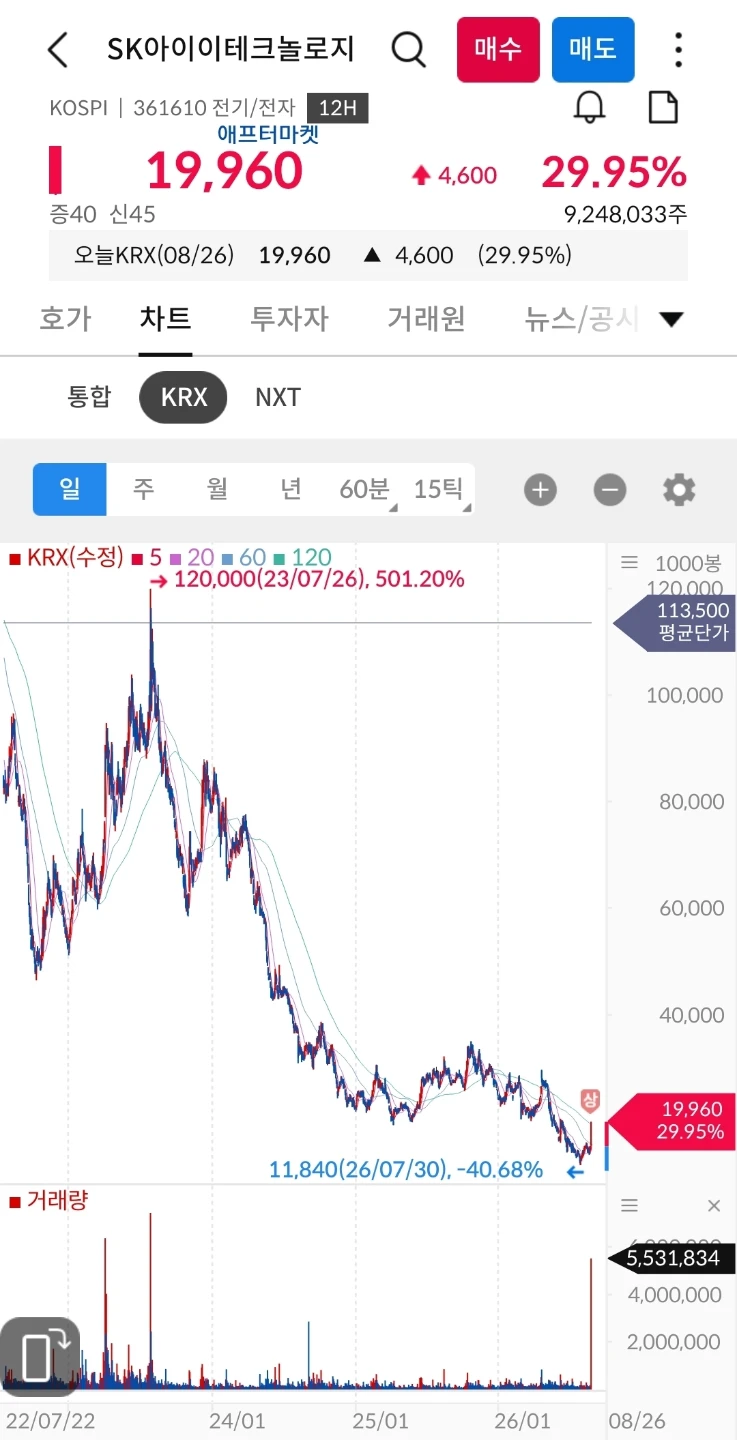Expand the tab list dropdown arrow
Image resolution: width=737 pixels, height=1440 pixels.
tap(672, 320)
